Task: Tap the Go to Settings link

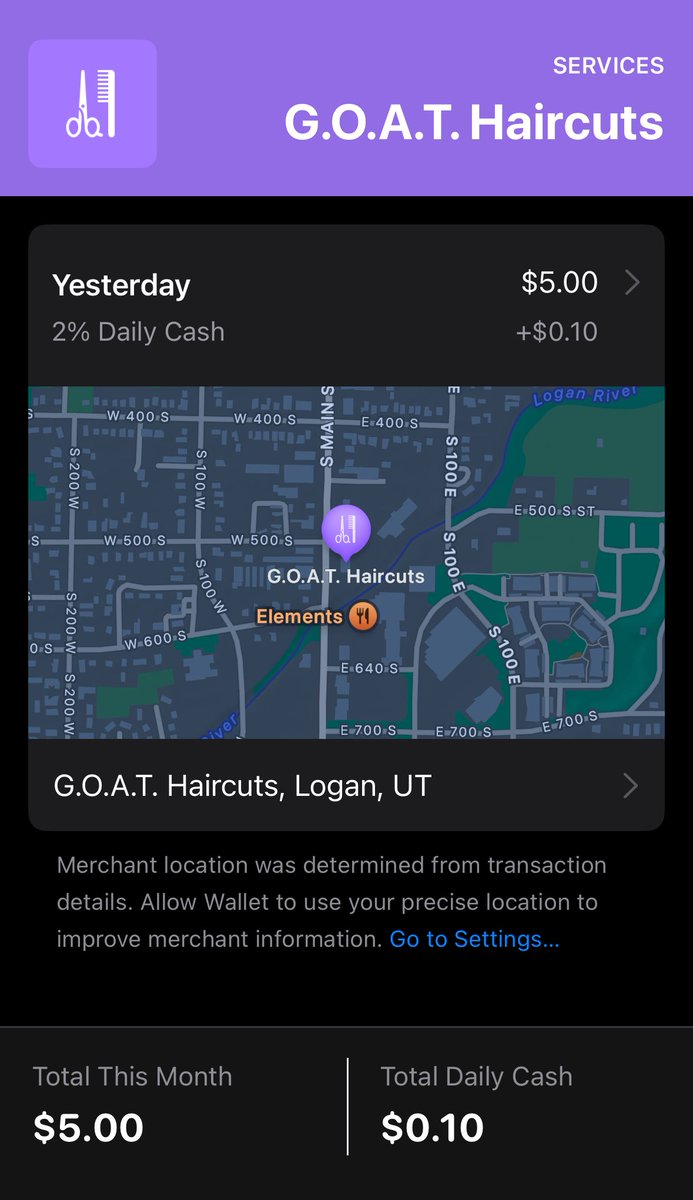Action: pyautogui.click(x=474, y=939)
